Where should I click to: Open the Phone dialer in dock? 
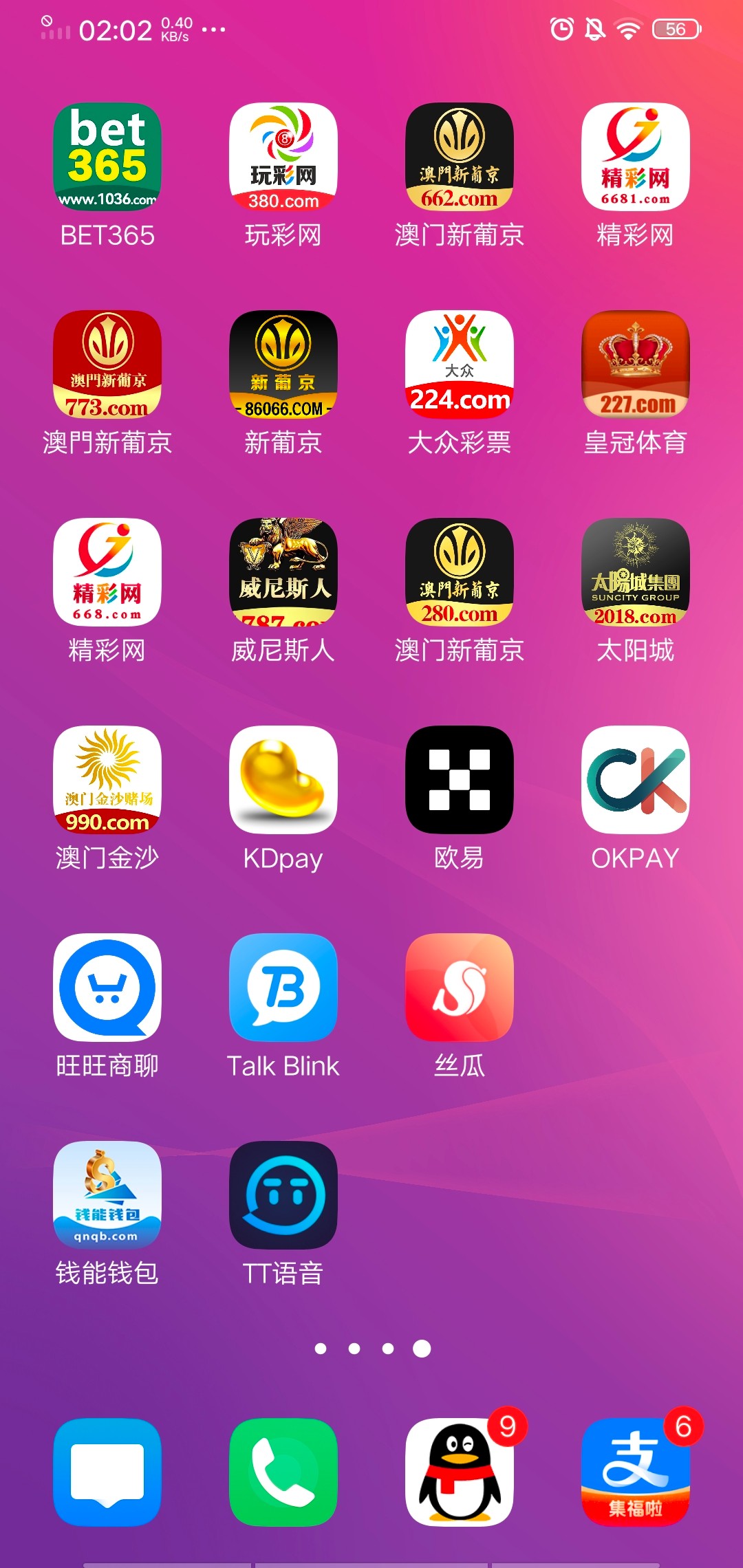click(x=283, y=1472)
